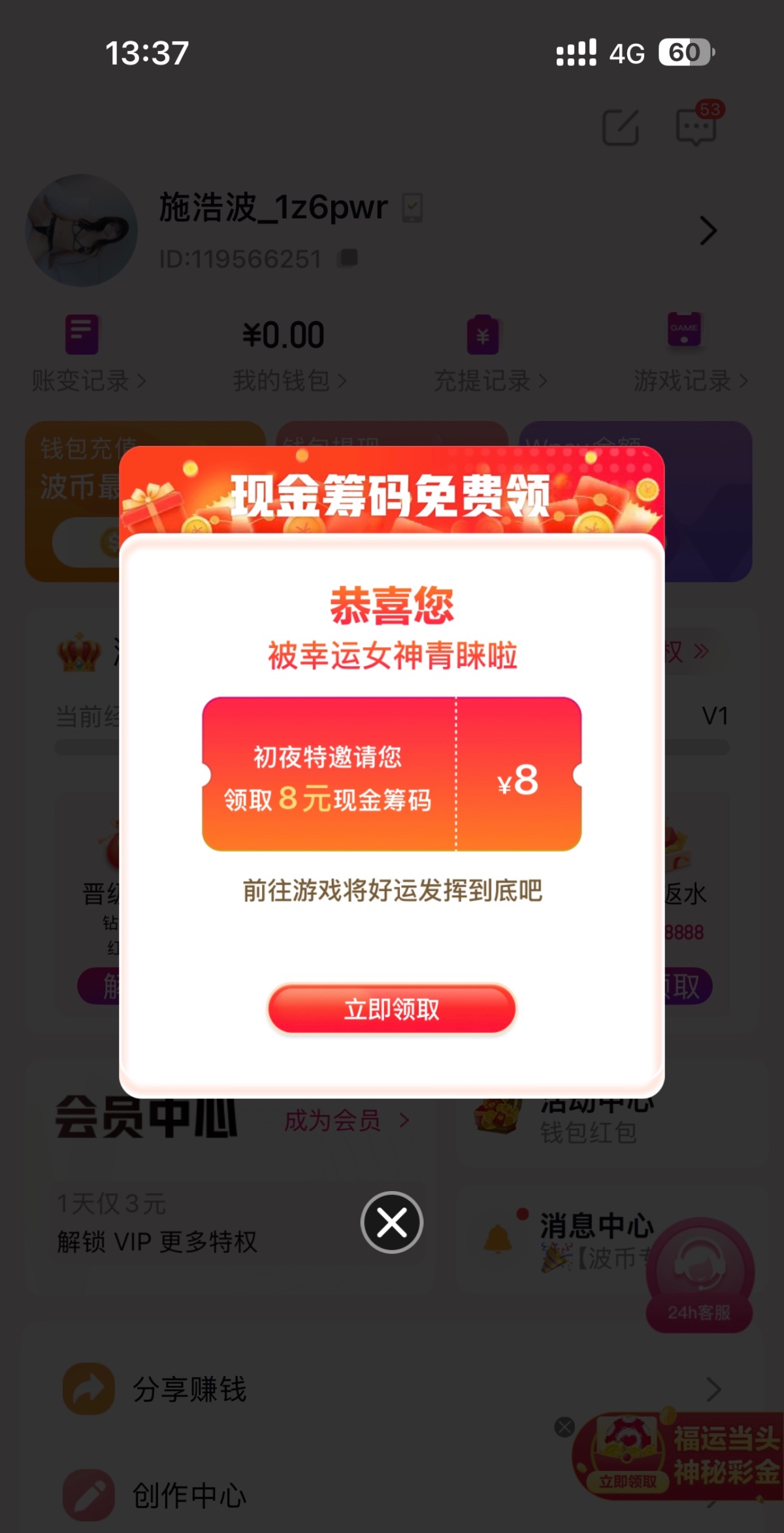
Task: Tap the user avatar photo
Action: coord(82,230)
